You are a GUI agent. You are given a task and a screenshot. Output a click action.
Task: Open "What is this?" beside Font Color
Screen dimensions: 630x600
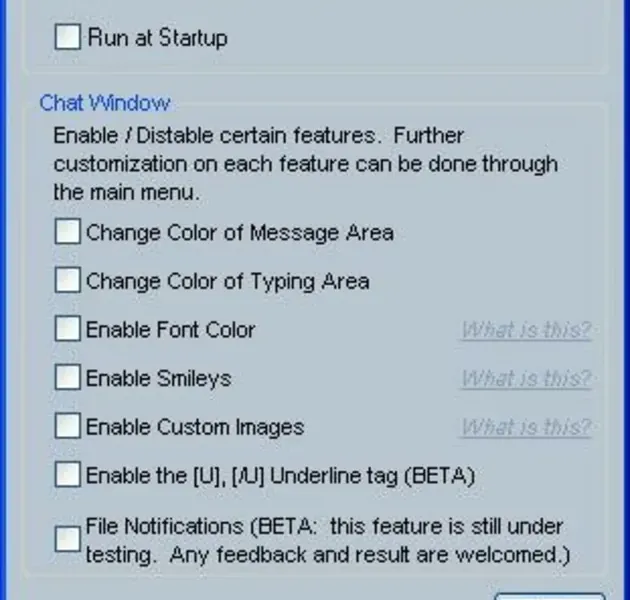pyautogui.click(x=525, y=330)
